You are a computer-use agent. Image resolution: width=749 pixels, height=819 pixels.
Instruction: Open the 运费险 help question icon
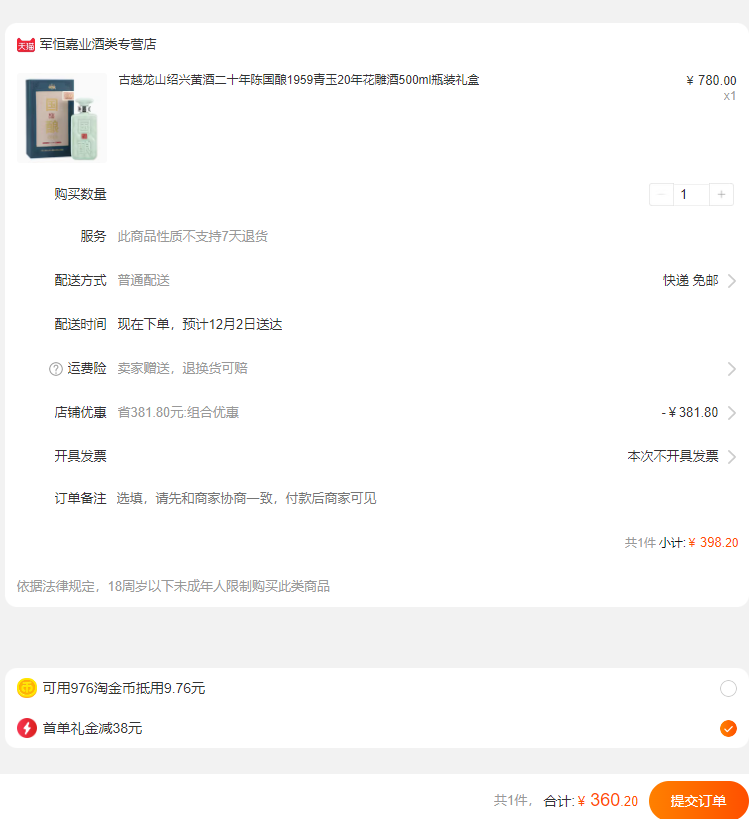tap(56, 369)
